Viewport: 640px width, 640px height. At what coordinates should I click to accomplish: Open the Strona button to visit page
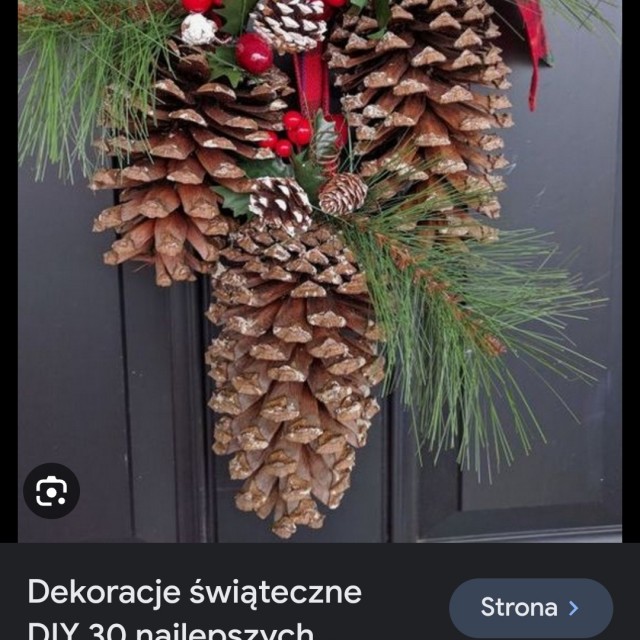pos(530,607)
